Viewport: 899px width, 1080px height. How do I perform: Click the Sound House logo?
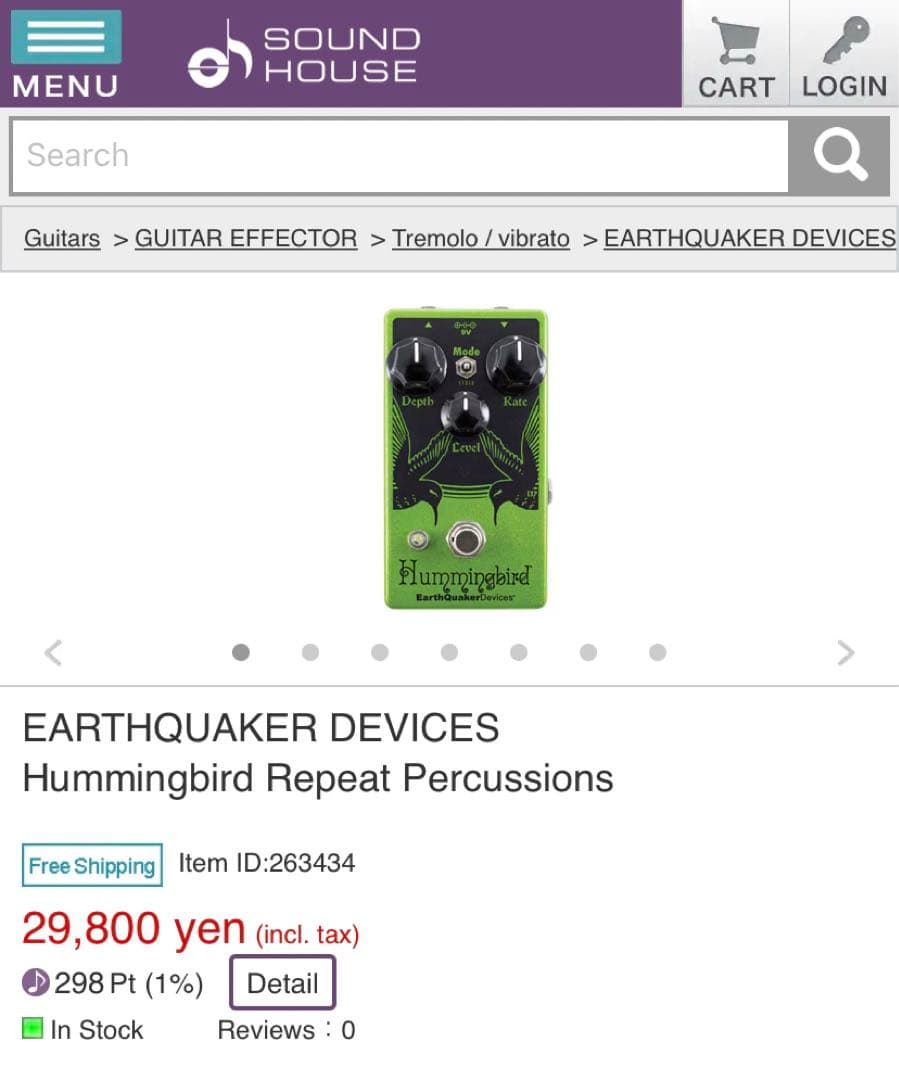click(300, 53)
